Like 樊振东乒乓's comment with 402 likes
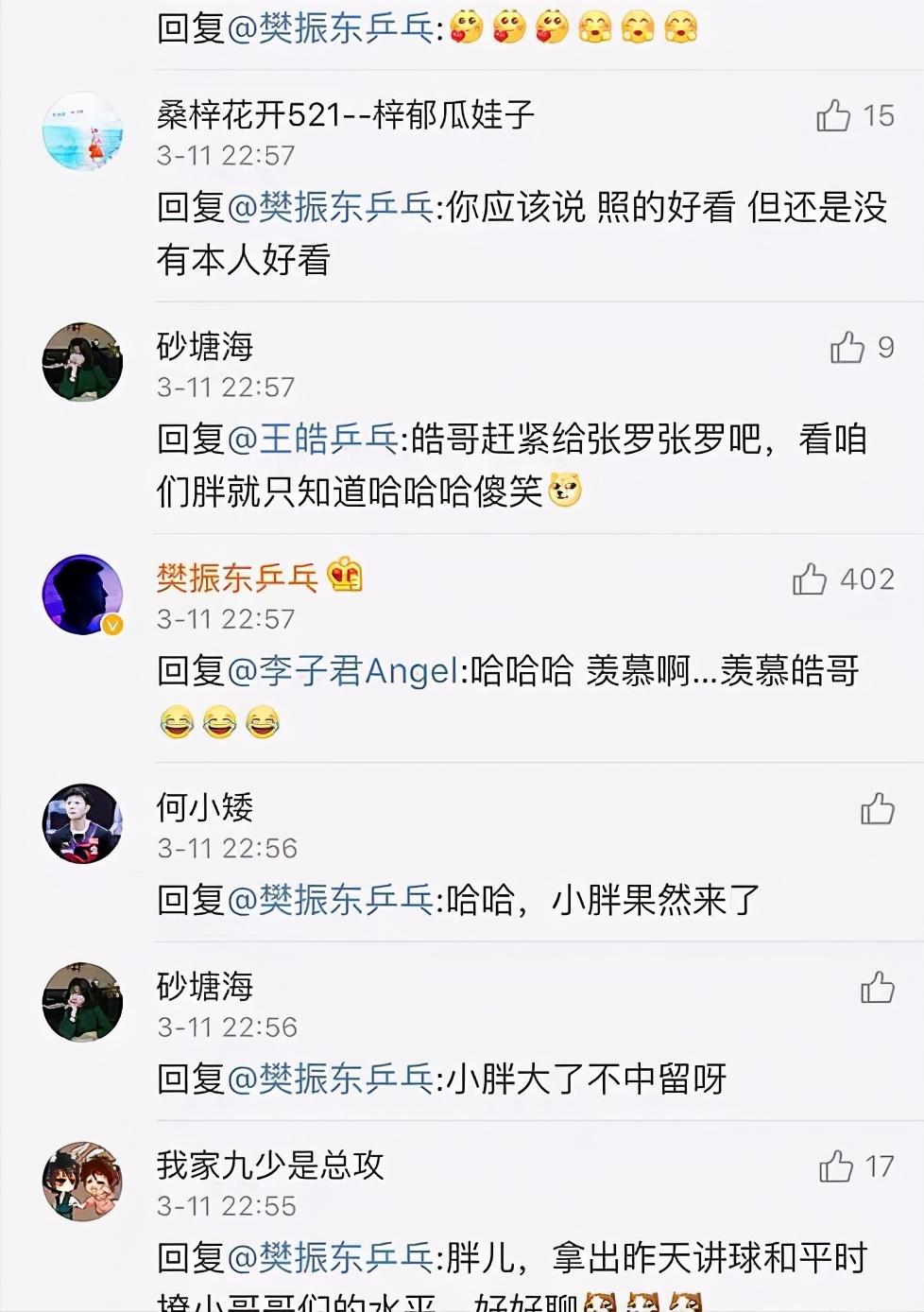The width and height of the screenshot is (924, 1312). tap(810, 578)
